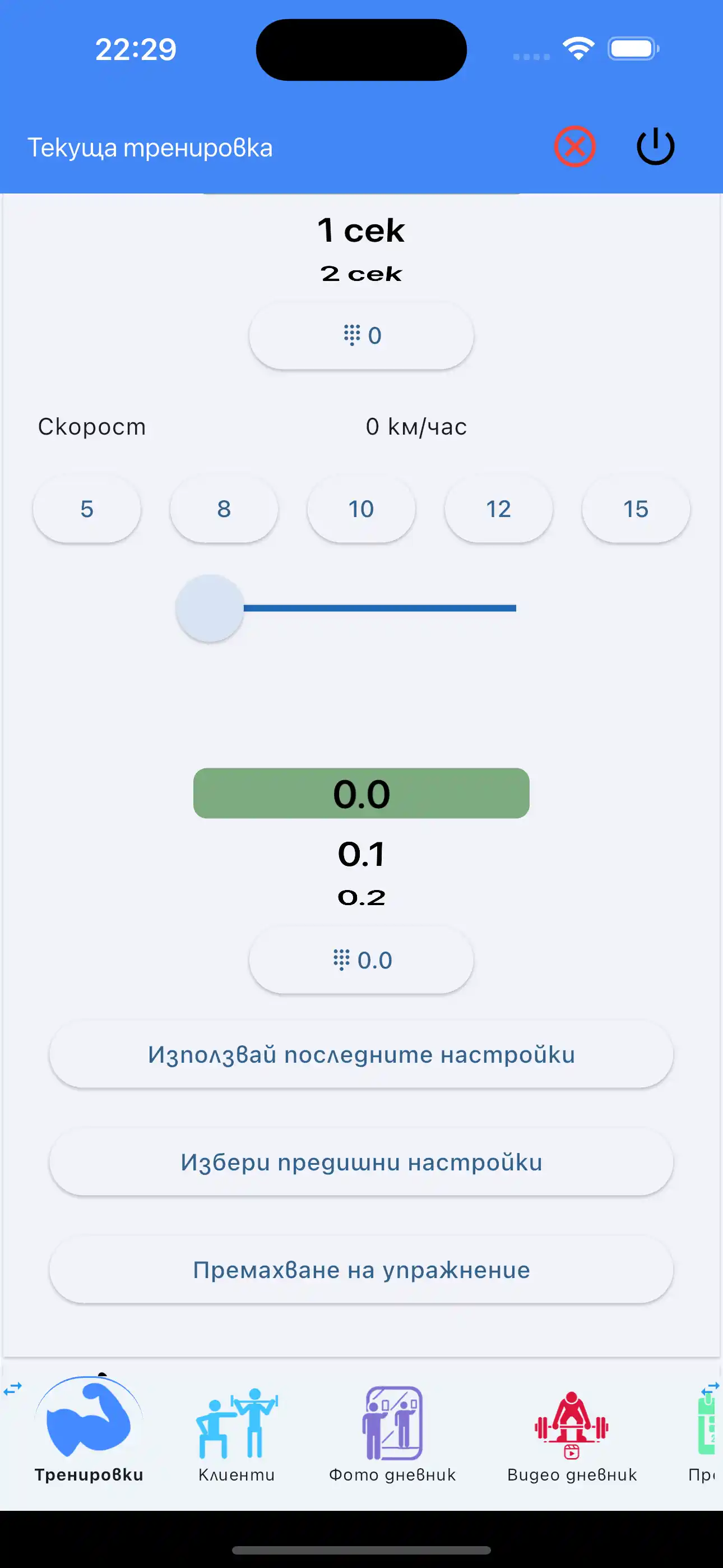The width and height of the screenshot is (723, 1568).
Task: Select speed preset 12
Action: (498, 509)
